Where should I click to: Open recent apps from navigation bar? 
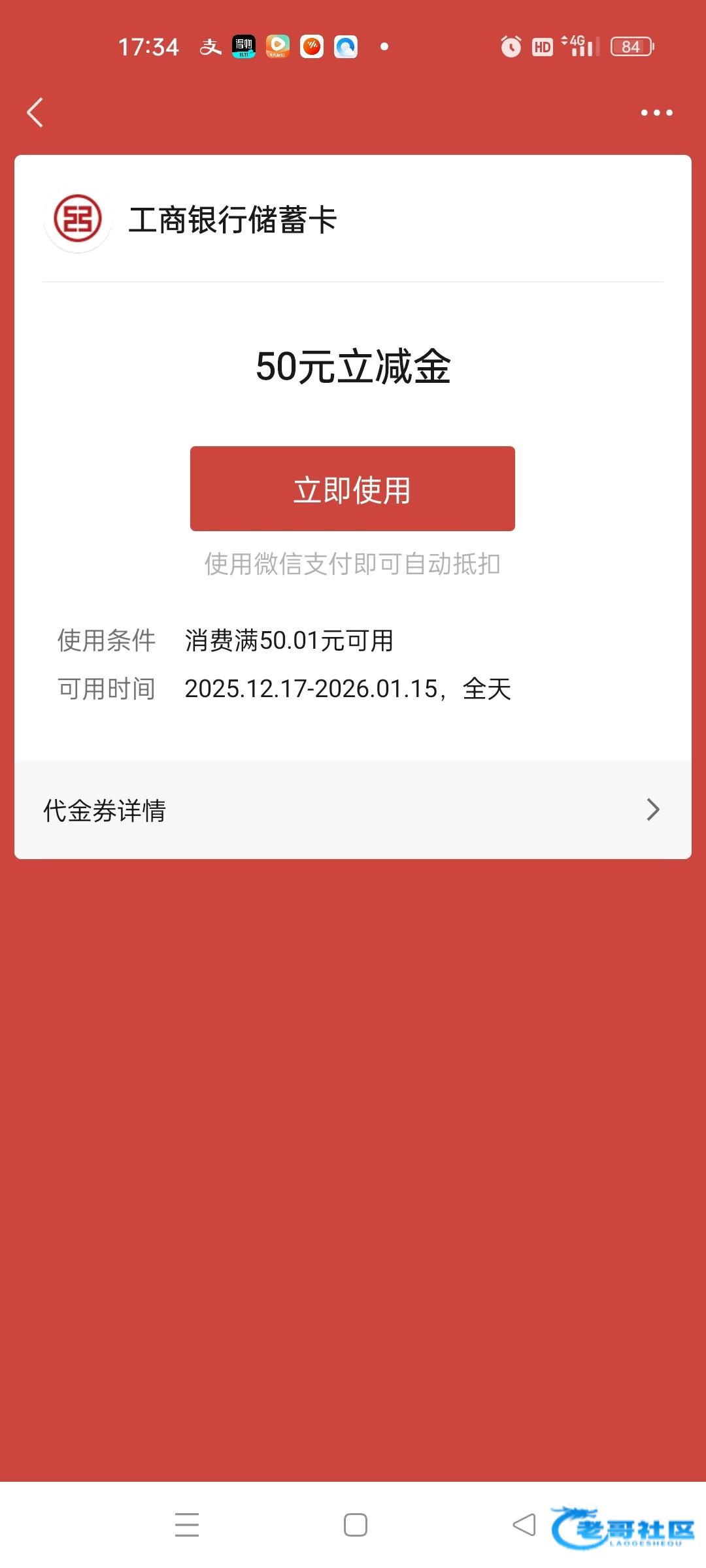(x=187, y=1525)
